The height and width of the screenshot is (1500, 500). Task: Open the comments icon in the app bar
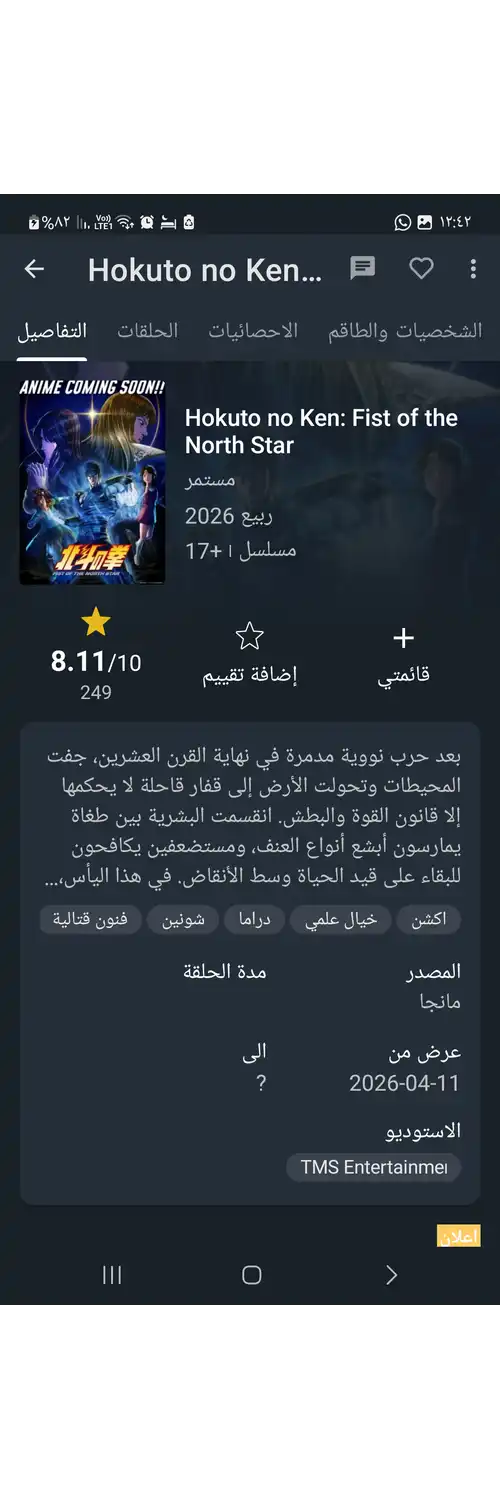coord(363,268)
